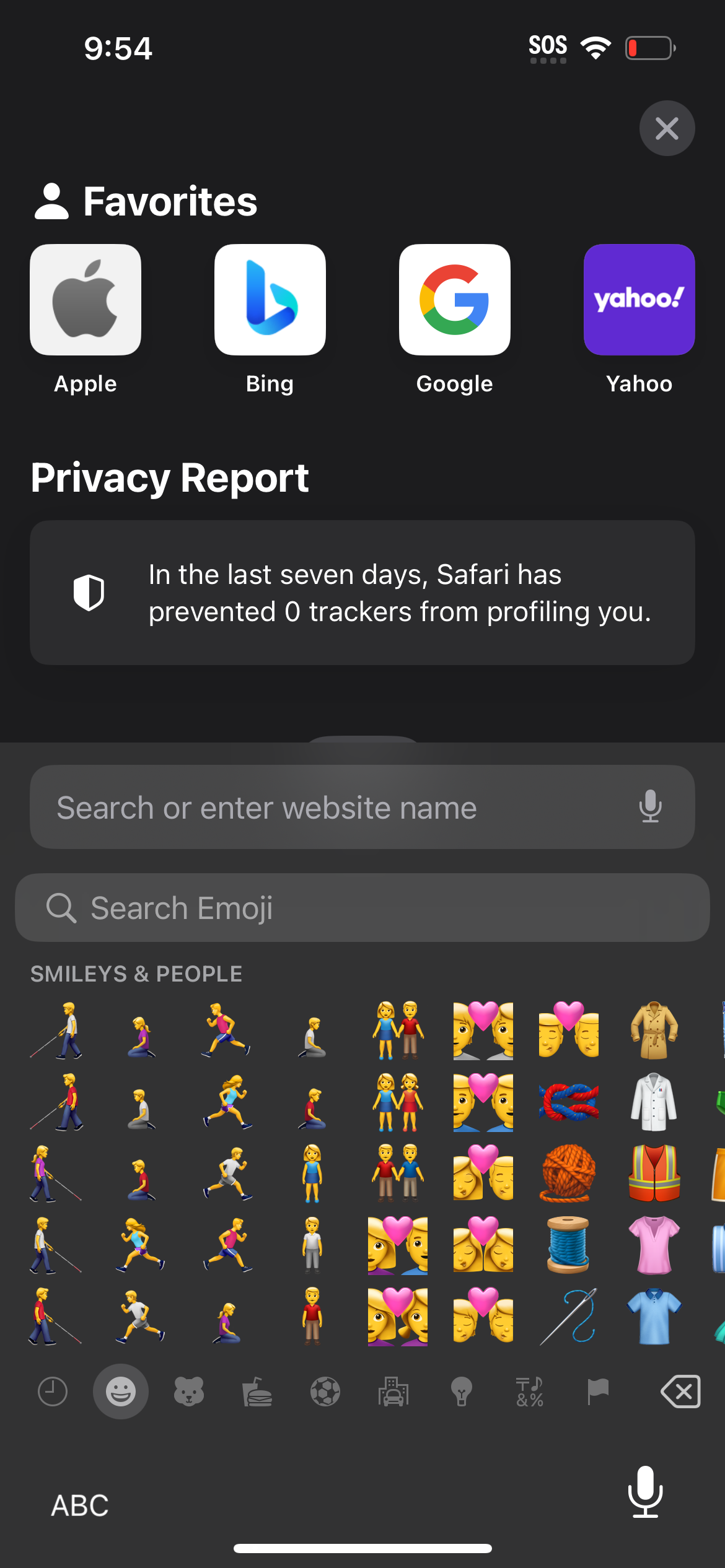725x1568 pixels.
Task: Switch to Food & Drink emoji category
Action: [x=257, y=1392]
